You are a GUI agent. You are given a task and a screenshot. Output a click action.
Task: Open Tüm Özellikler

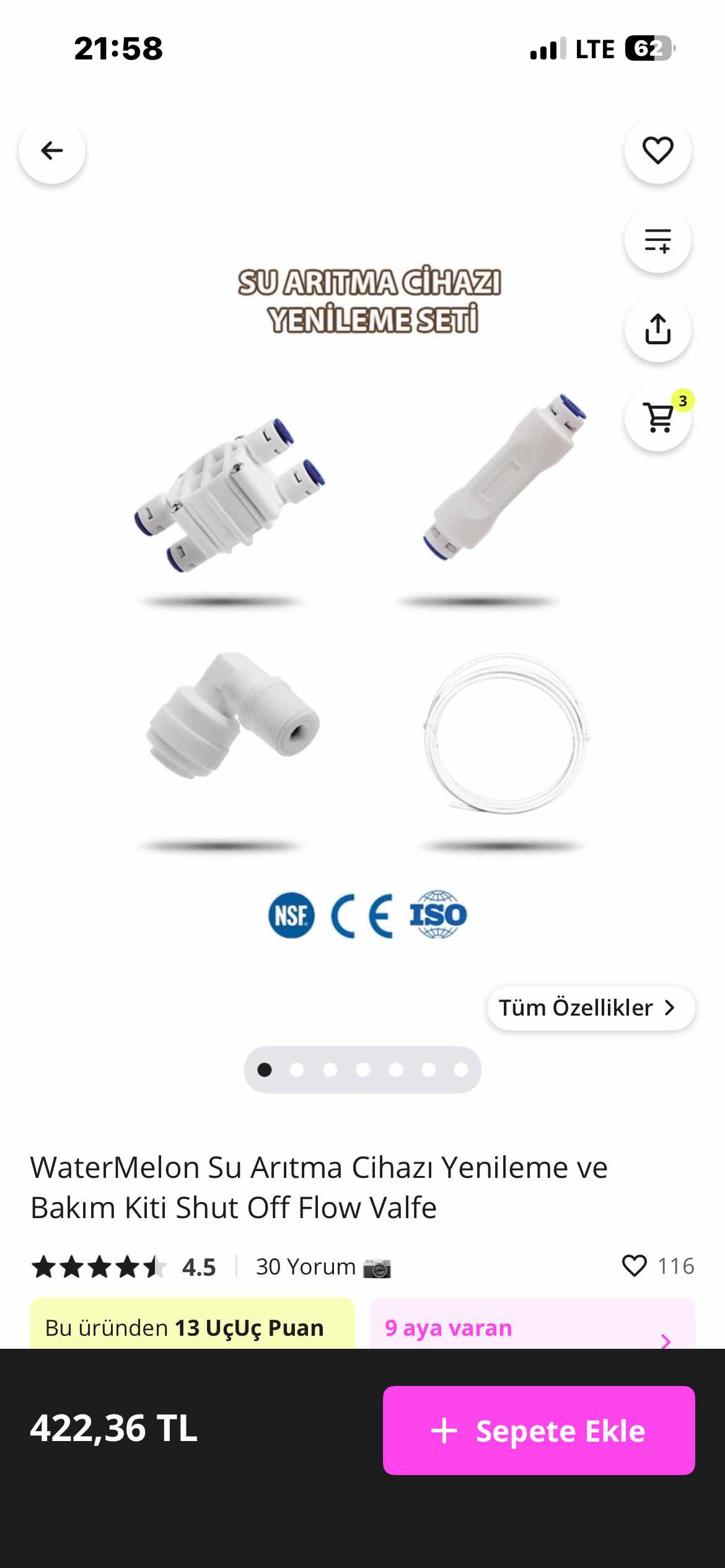click(591, 1008)
